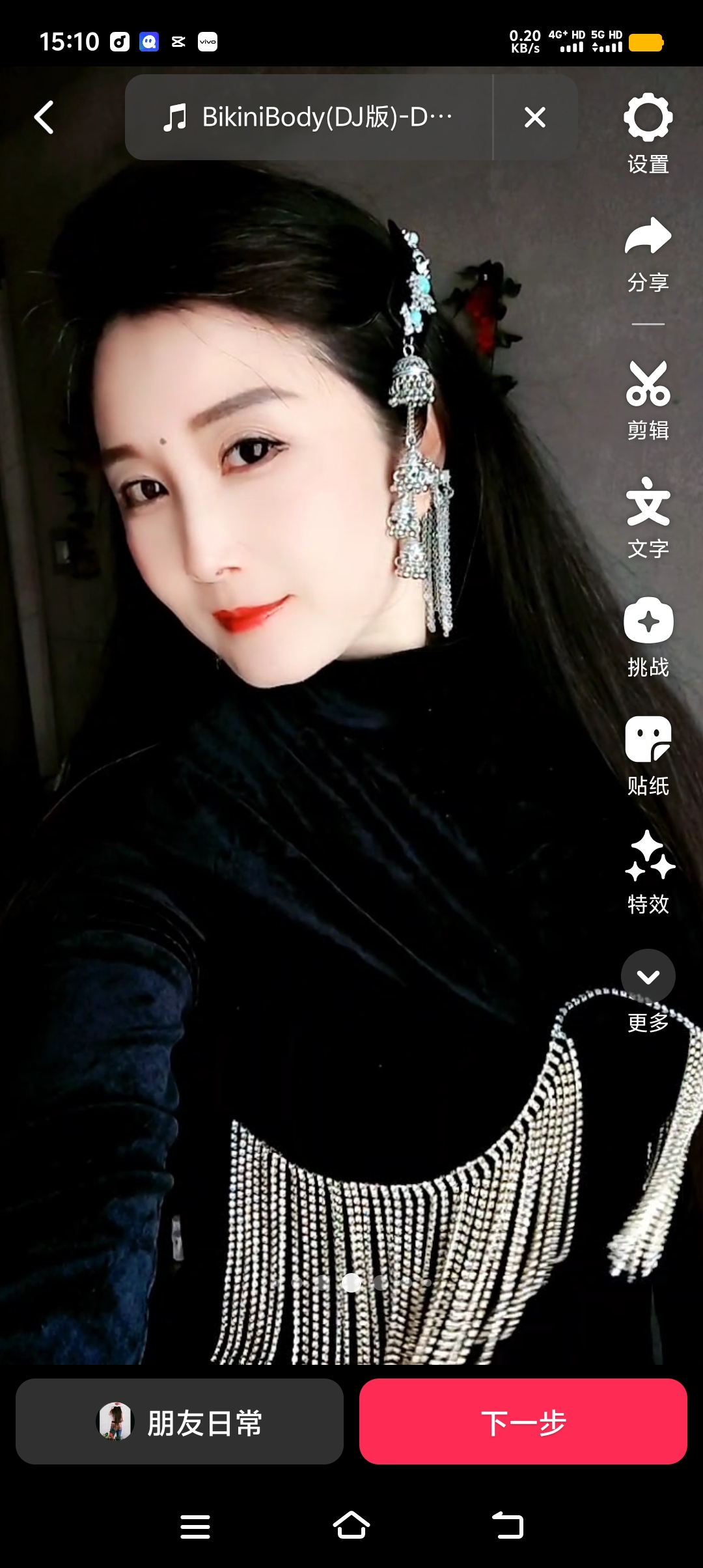Open the 特效 effects panel
Screen dimensions: 703x1568
648,873
